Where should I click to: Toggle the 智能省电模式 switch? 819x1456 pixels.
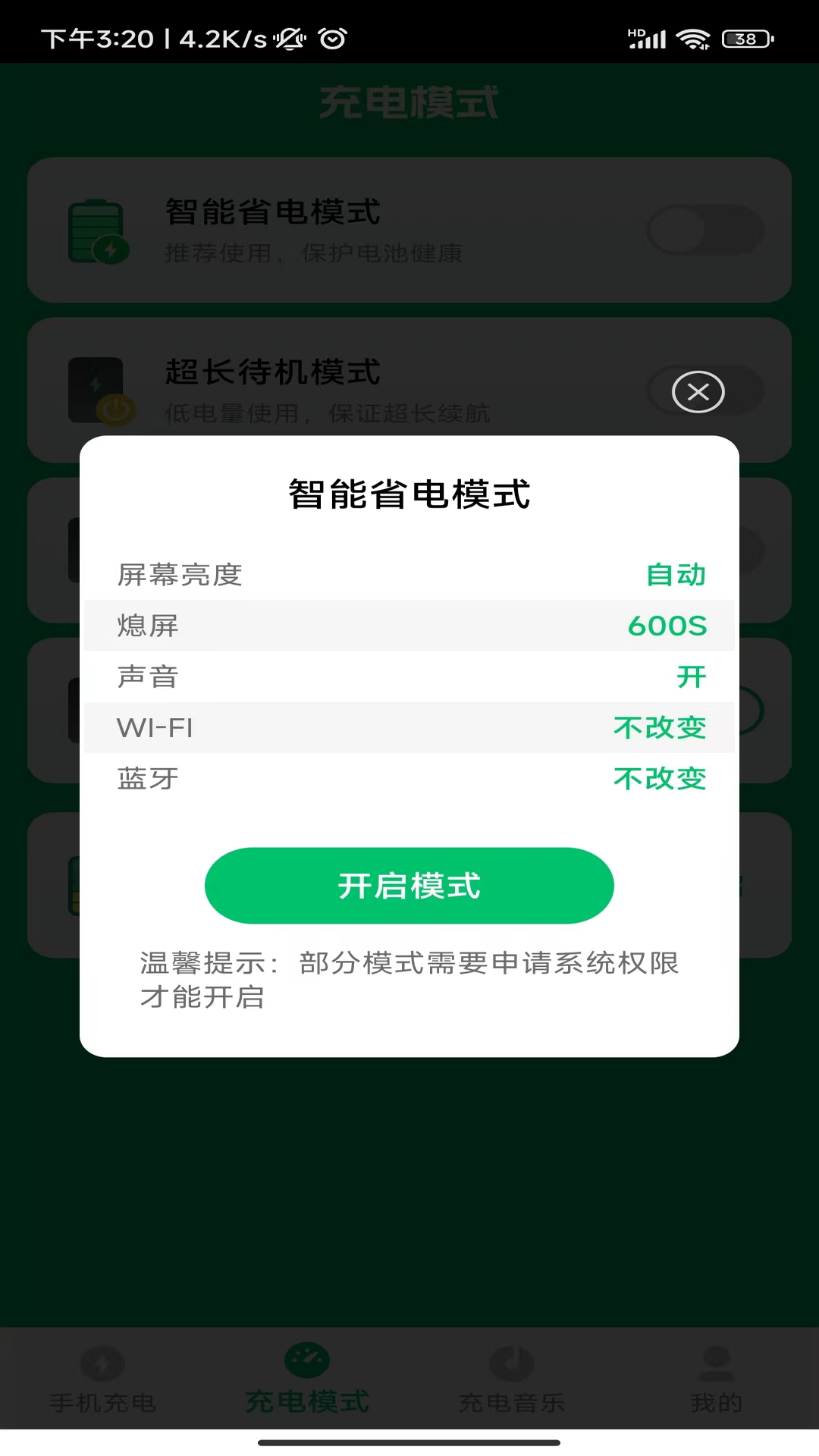pos(704,229)
